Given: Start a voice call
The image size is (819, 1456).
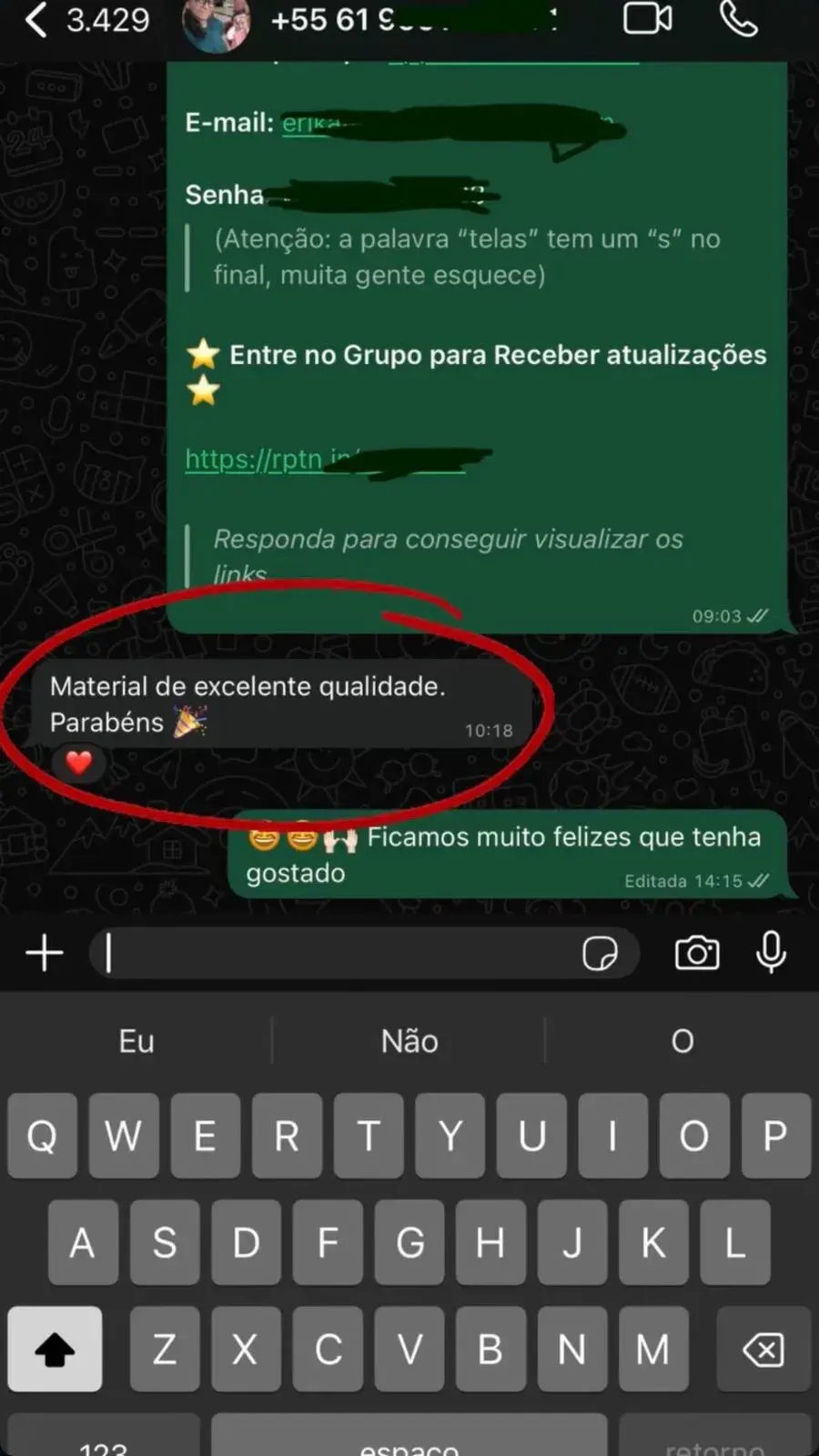Looking at the screenshot, I should (738, 19).
